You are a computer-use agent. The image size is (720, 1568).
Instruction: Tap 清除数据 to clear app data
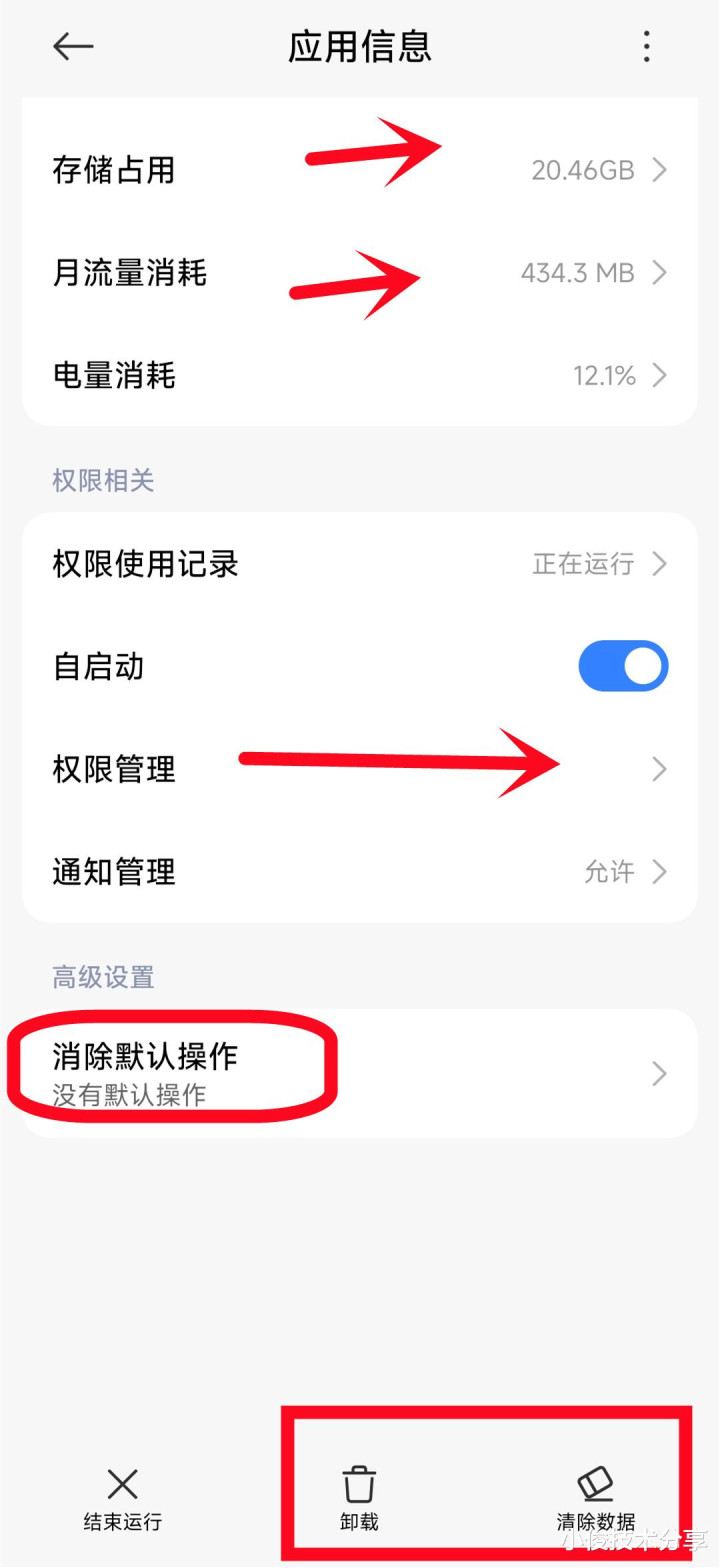[x=596, y=1499]
